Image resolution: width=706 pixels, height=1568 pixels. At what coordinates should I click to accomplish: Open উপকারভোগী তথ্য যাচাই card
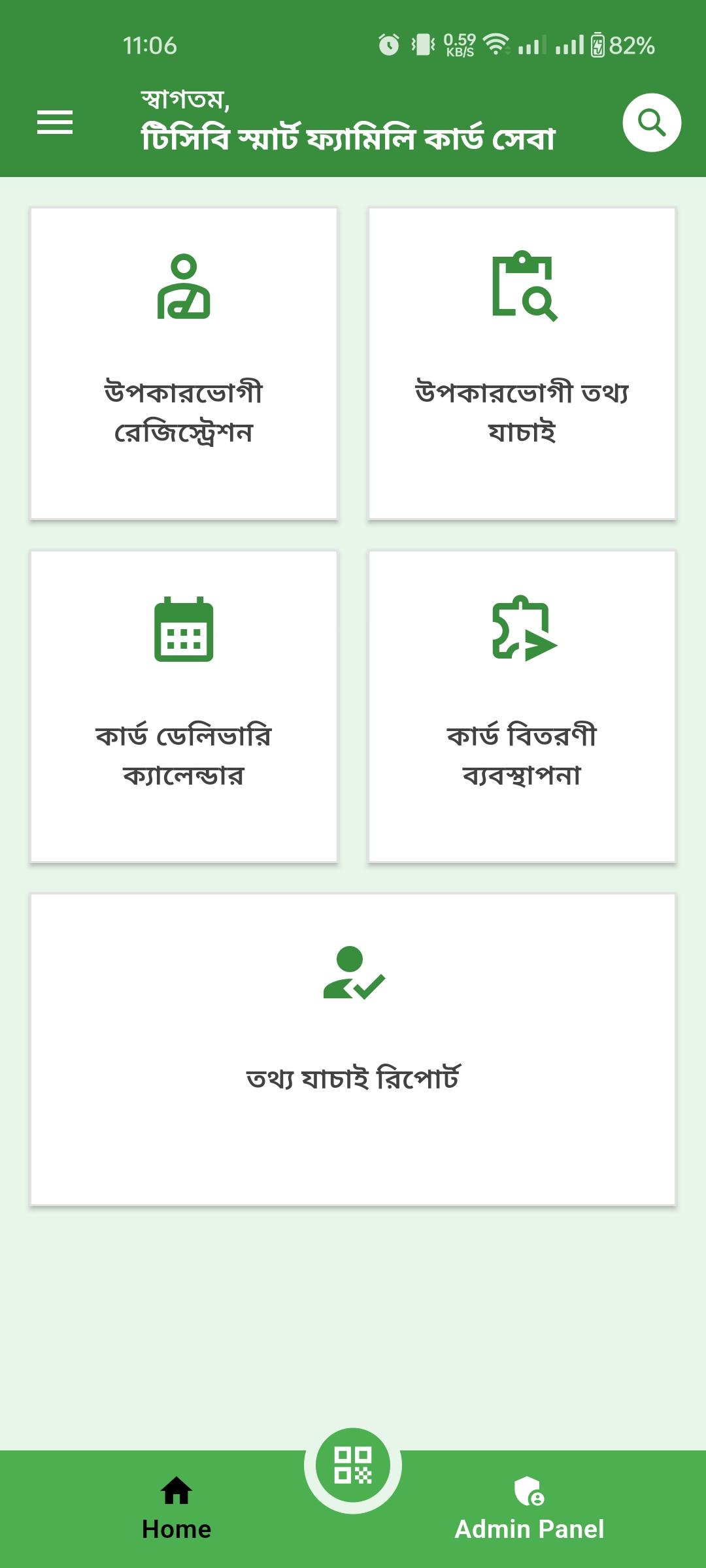point(522,364)
